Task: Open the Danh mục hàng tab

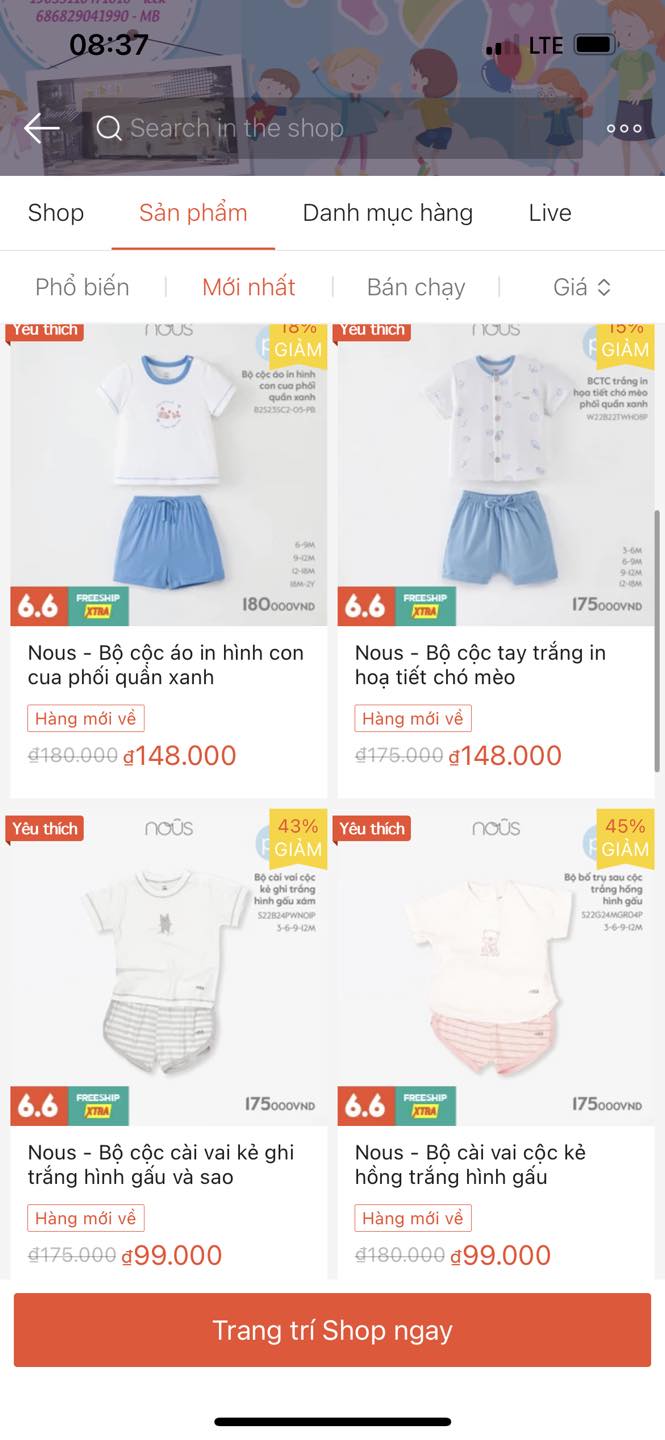Action: coord(388,213)
